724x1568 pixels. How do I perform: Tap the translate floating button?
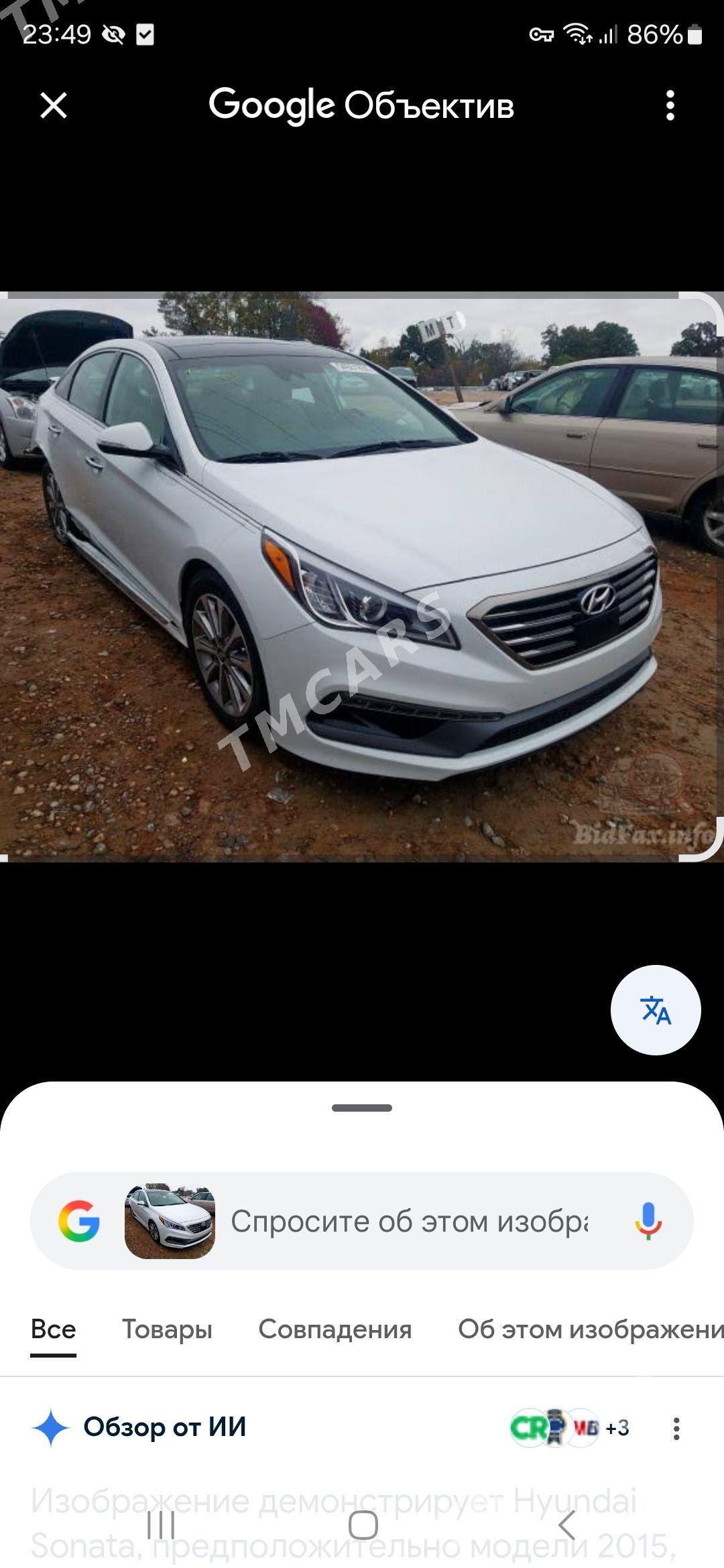[656, 1010]
